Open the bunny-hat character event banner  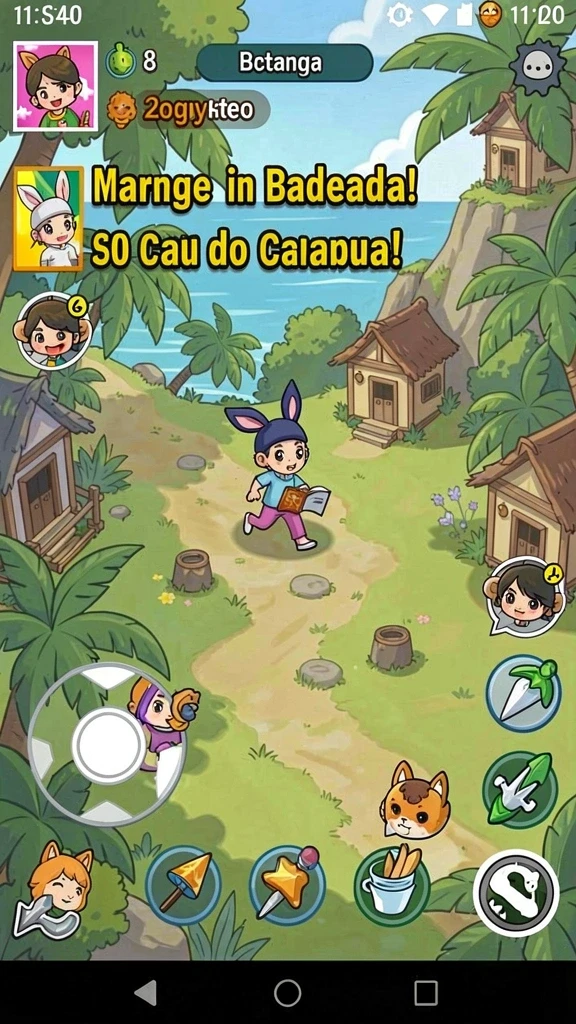coord(49,218)
